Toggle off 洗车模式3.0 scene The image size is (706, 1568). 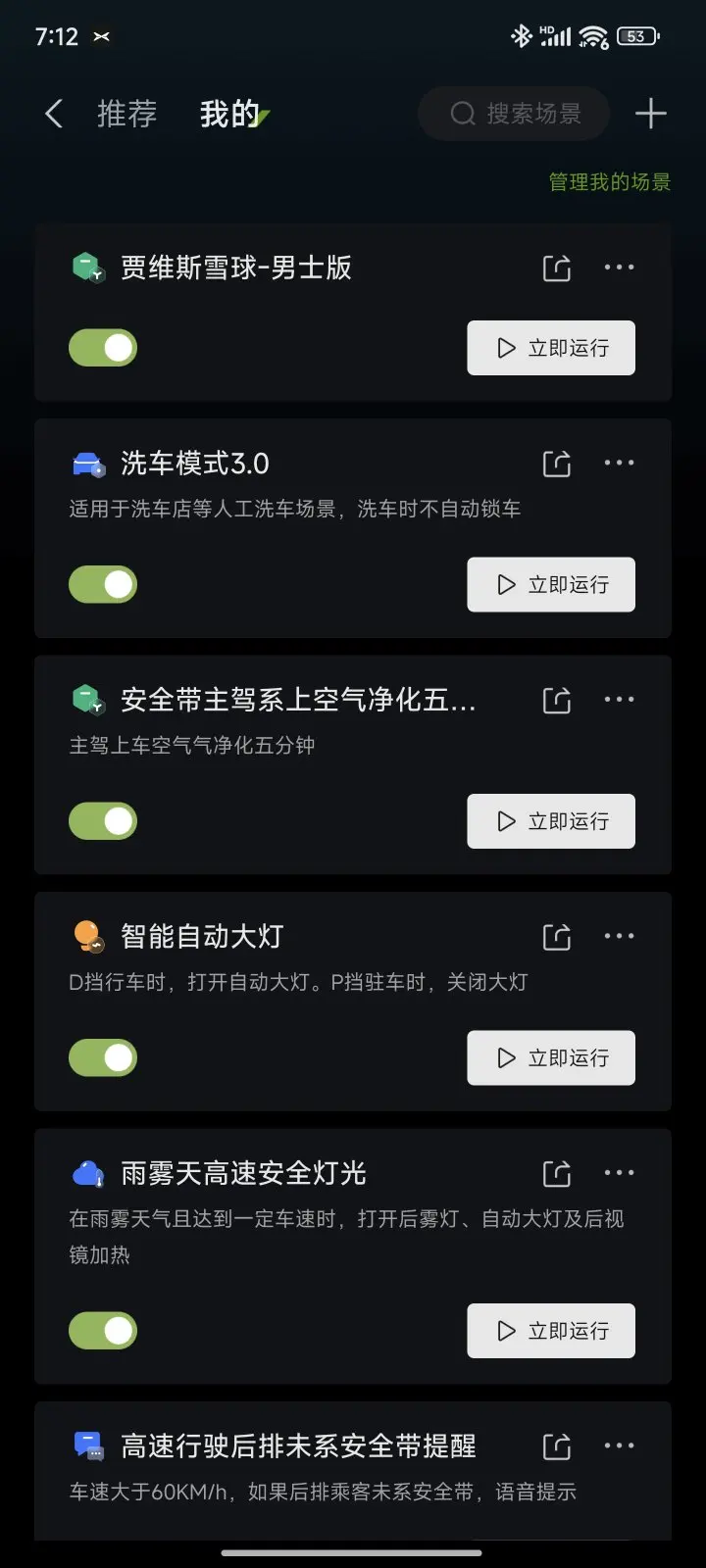(103, 585)
